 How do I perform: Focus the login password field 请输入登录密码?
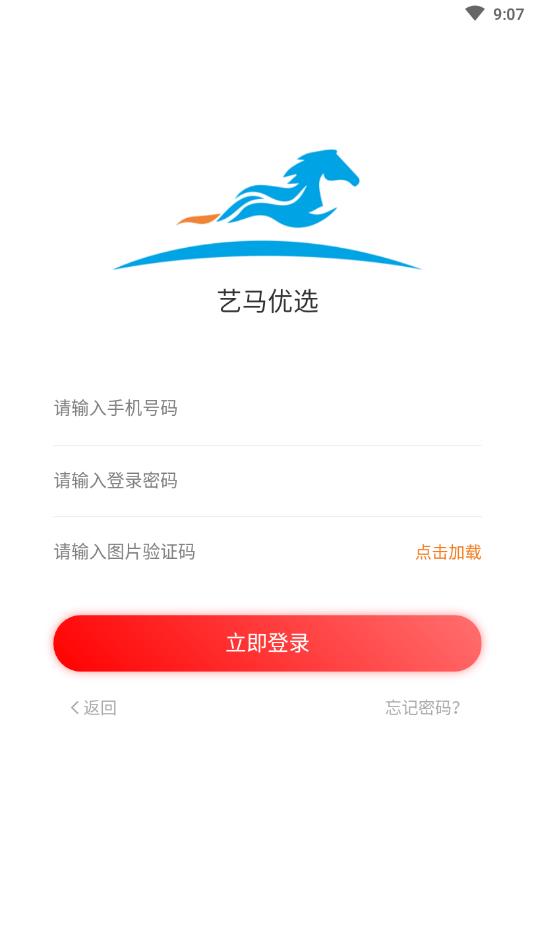coord(267,481)
